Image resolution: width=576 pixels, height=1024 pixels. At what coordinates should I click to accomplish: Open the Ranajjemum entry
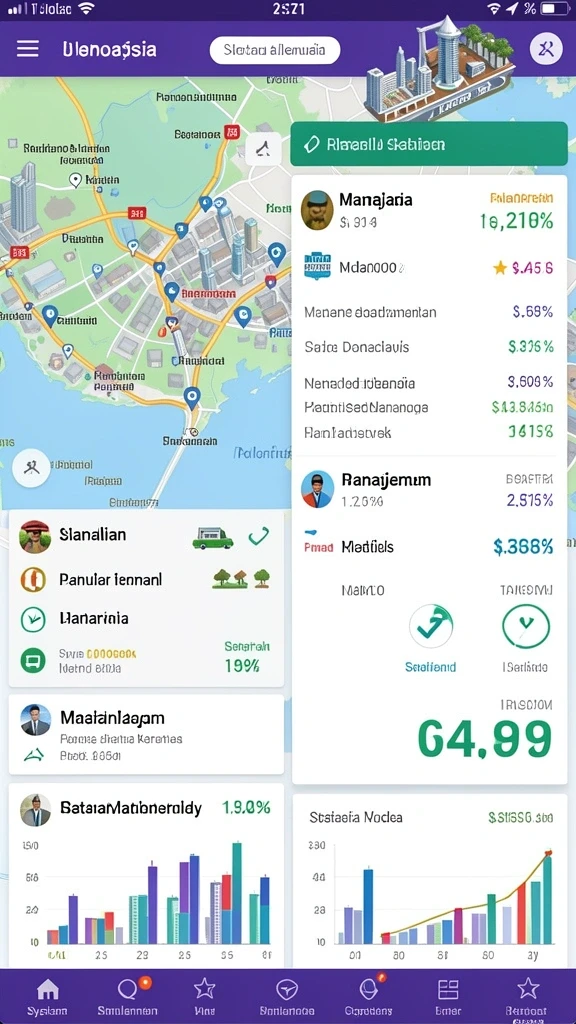[x=429, y=490]
